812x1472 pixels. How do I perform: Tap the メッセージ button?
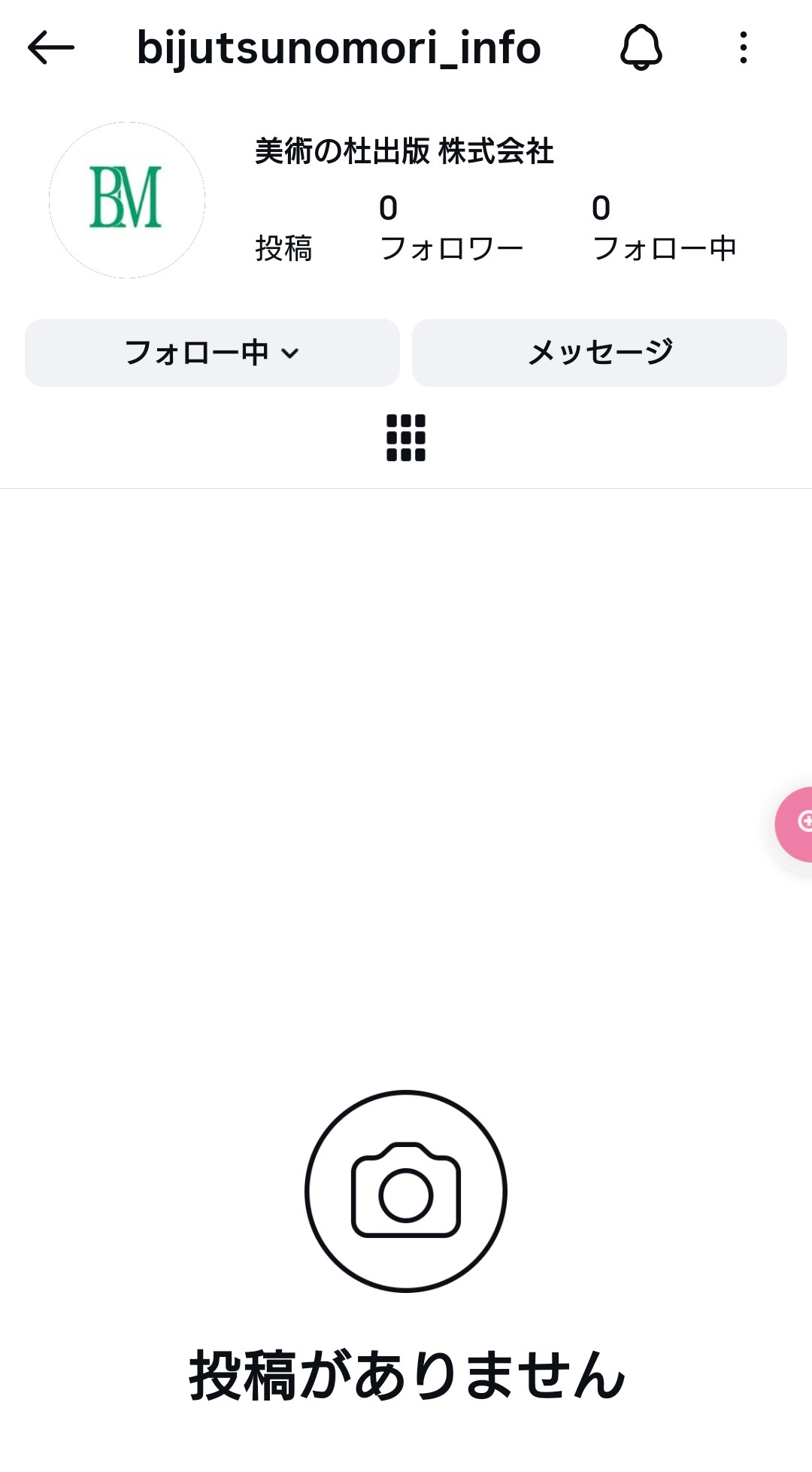coord(599,353)
